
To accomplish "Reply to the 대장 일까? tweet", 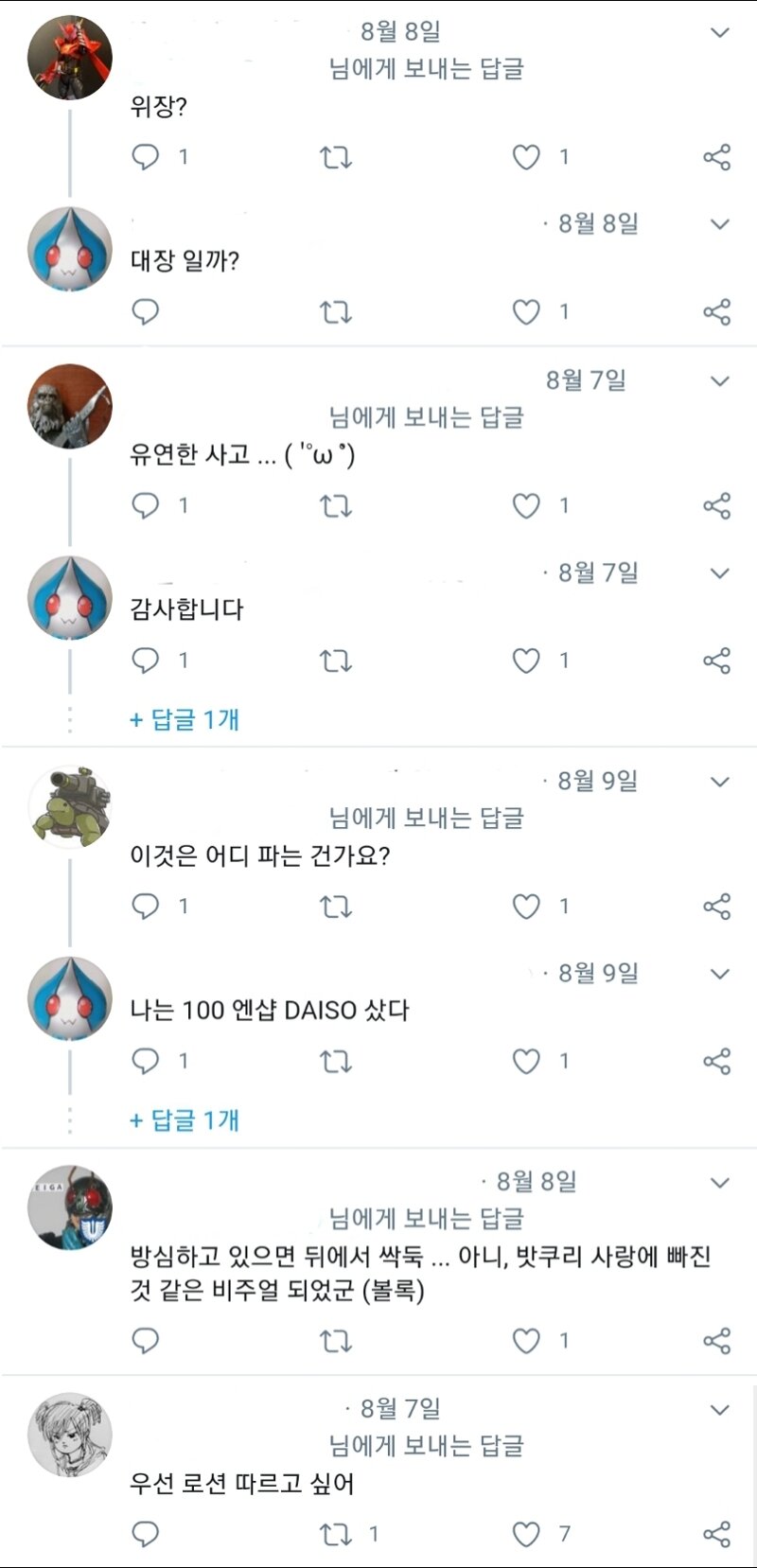I will [x=145, y=312].
